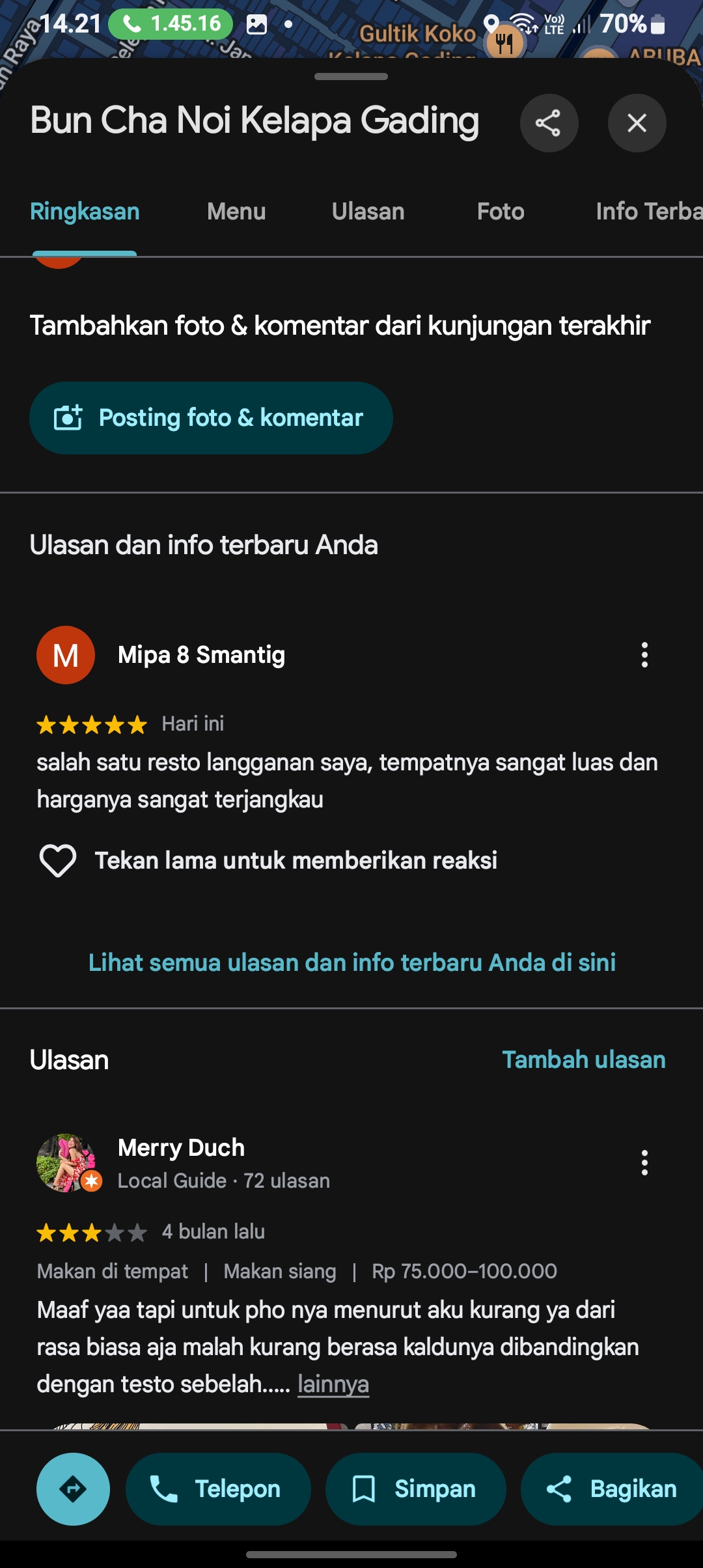This screenshot has height=1568, width=703.
Task: Switch to the Menu tab
Action: (x=236, y=212)
